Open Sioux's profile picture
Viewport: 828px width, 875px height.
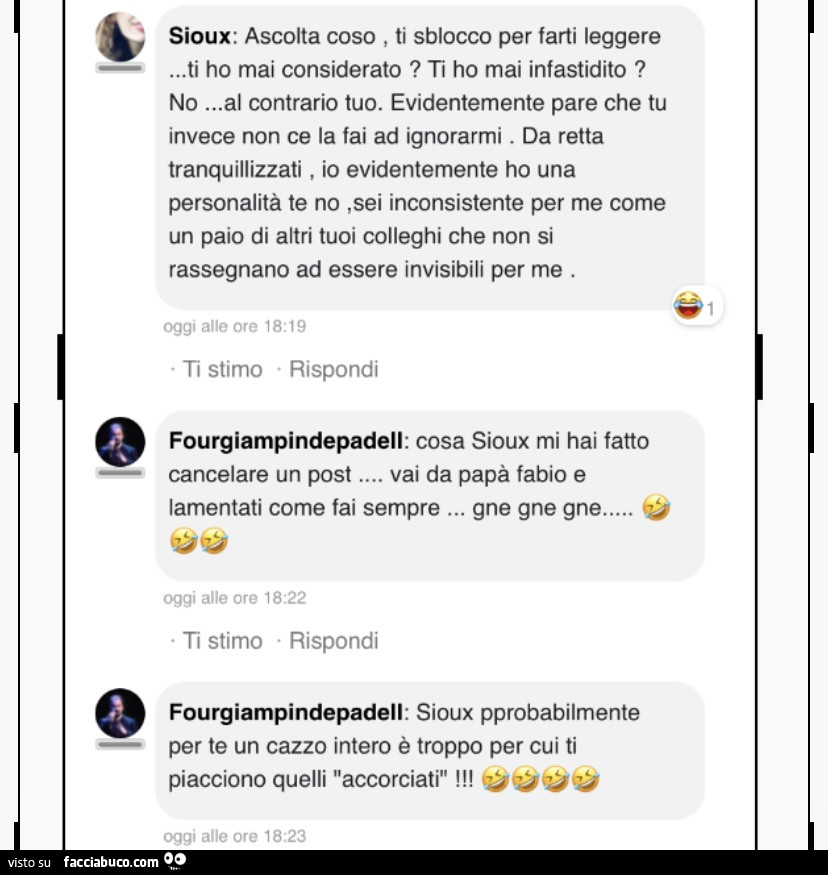pos(120,37)
